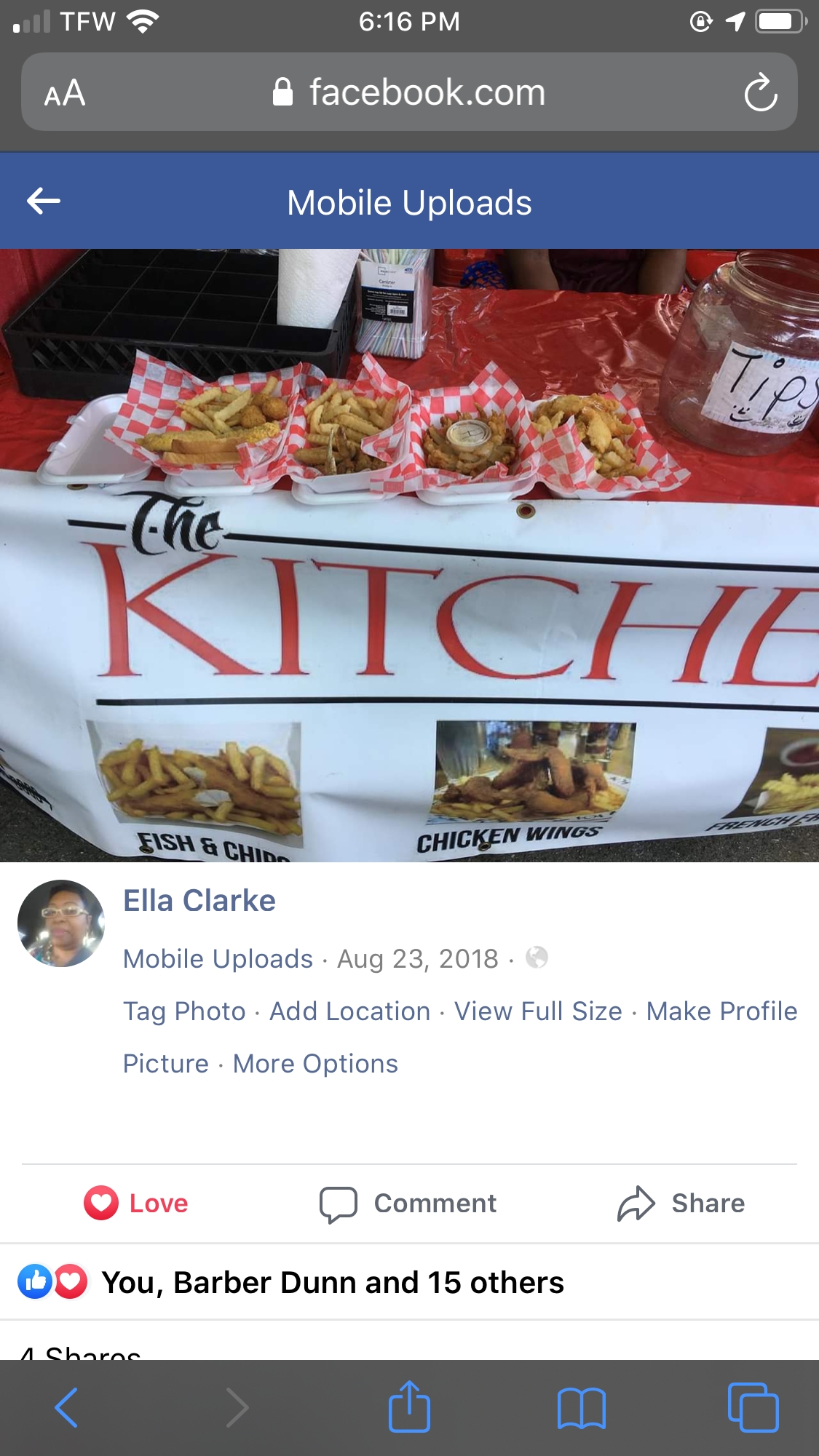Viewport: 819px width, 1456px height.
Task: Open the text size AA menu
Action: pos(65,93)
